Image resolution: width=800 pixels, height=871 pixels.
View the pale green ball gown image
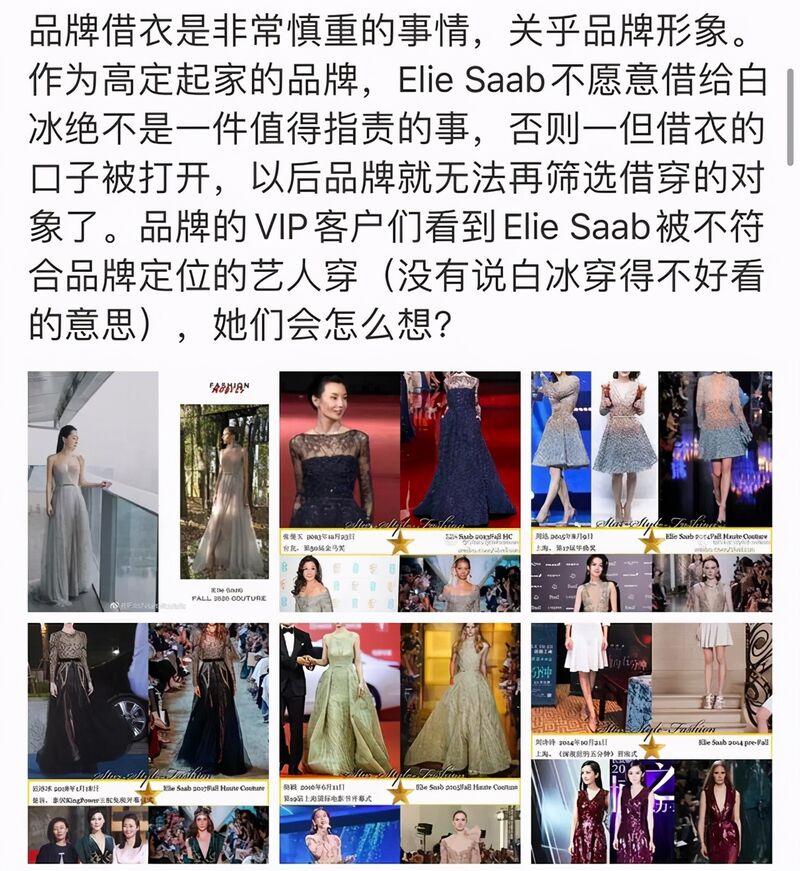tap(399, 743)
